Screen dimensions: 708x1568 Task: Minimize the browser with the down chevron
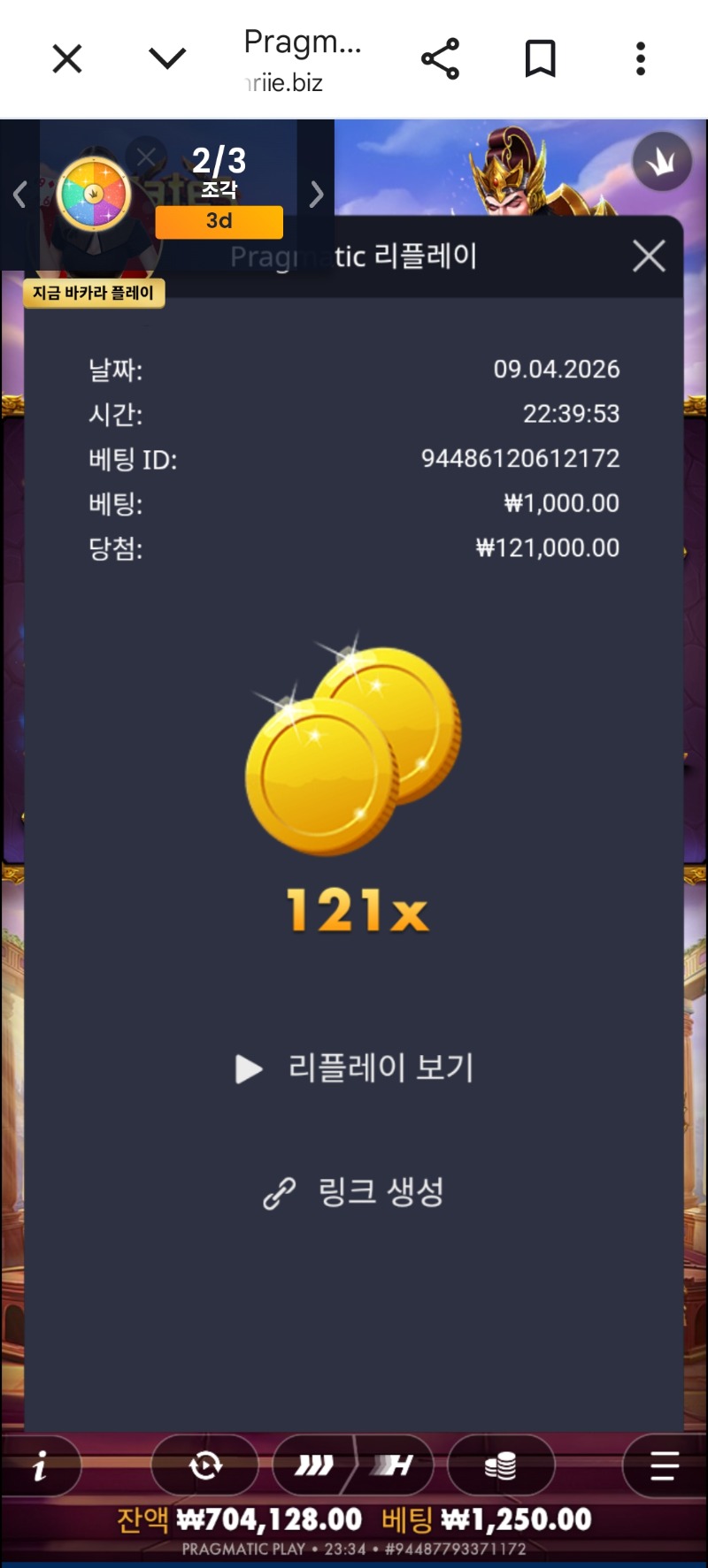[166, 58]
